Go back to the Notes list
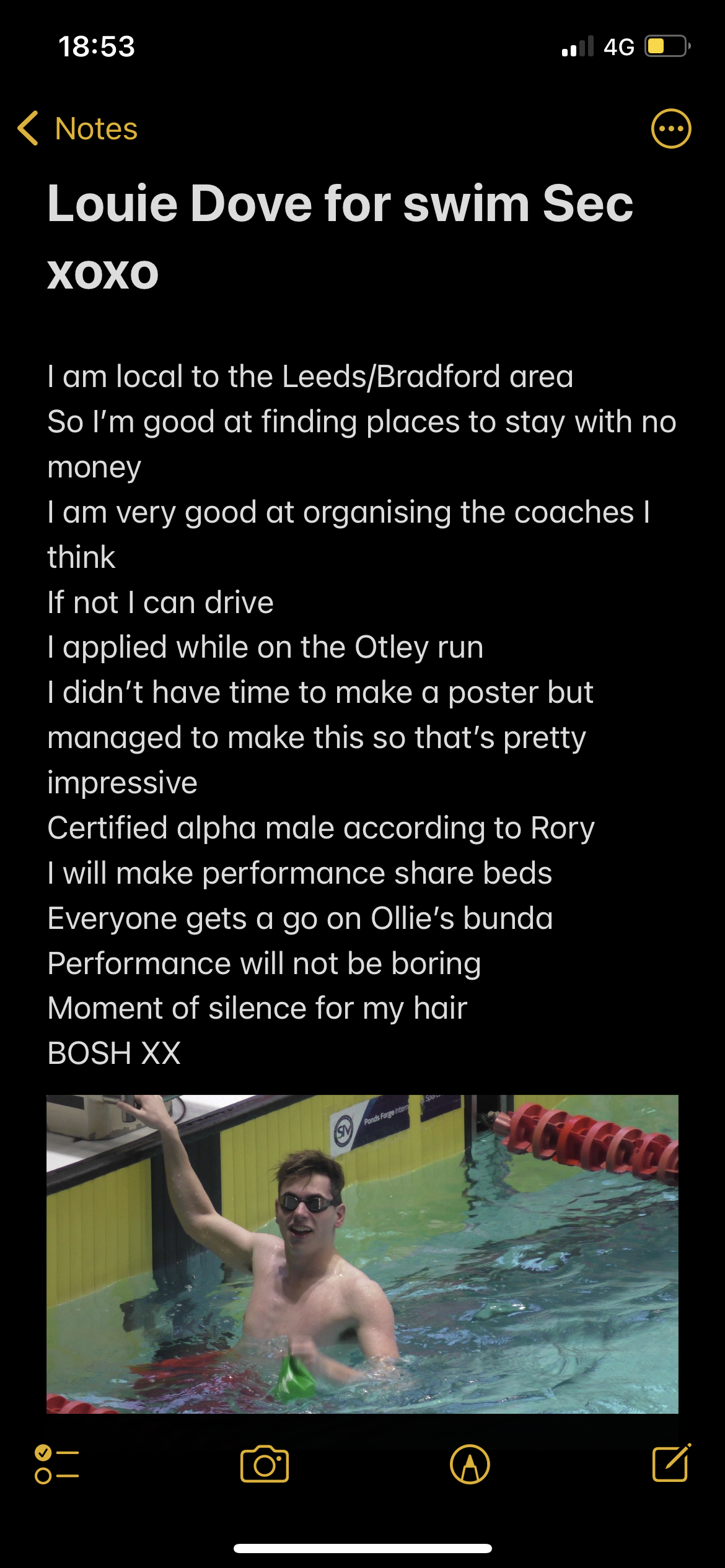The image size is (725, 1568). point(77,129)
